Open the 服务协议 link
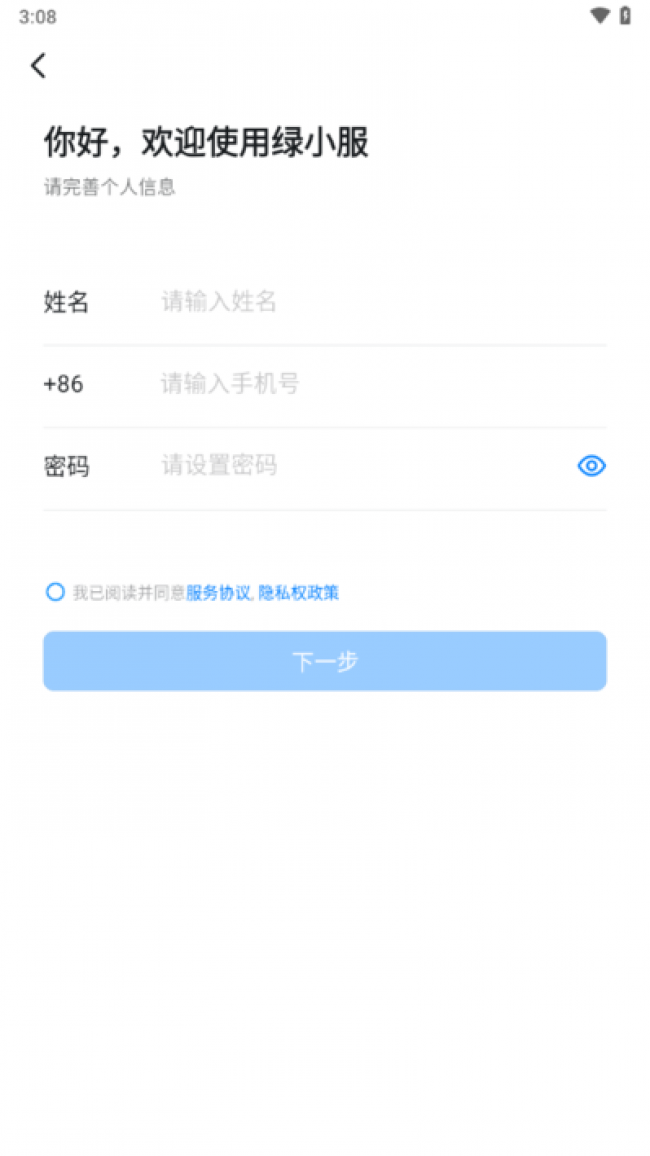The height and width of the screenshot is (1156, 650). point(218,593)
